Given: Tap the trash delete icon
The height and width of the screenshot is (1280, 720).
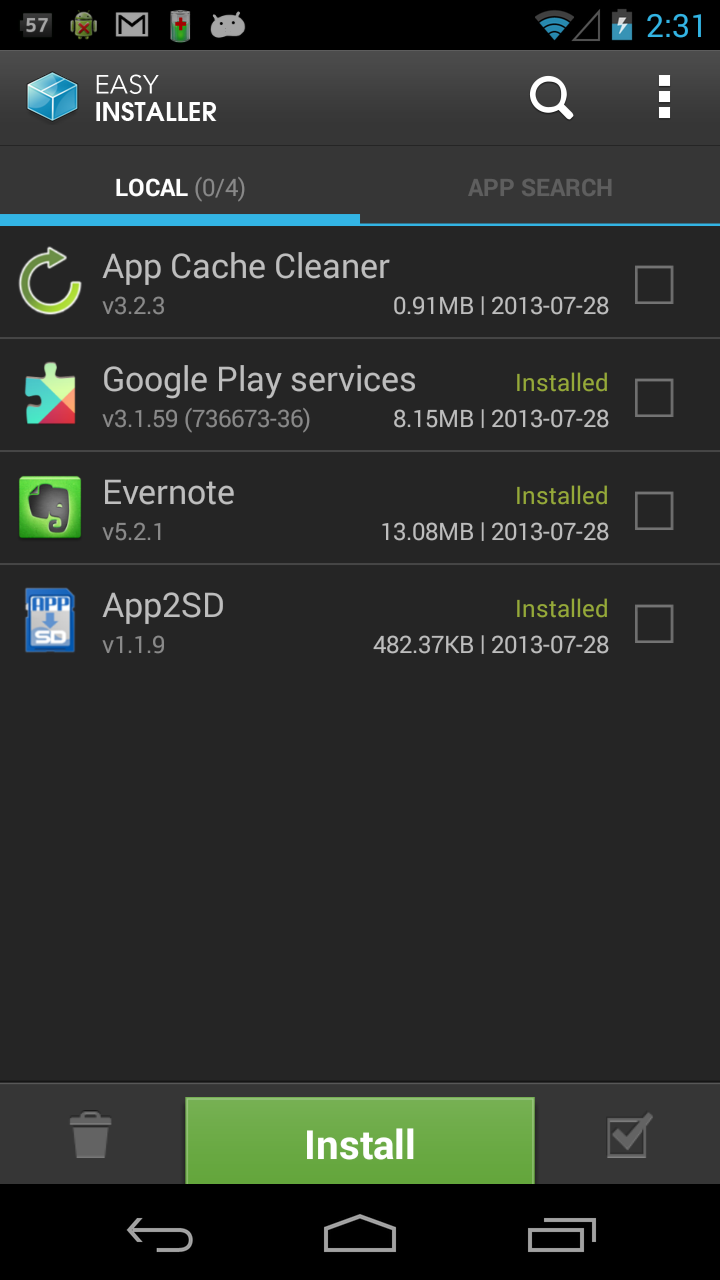Looking at the screenshot, I should tap(89, 1135).
